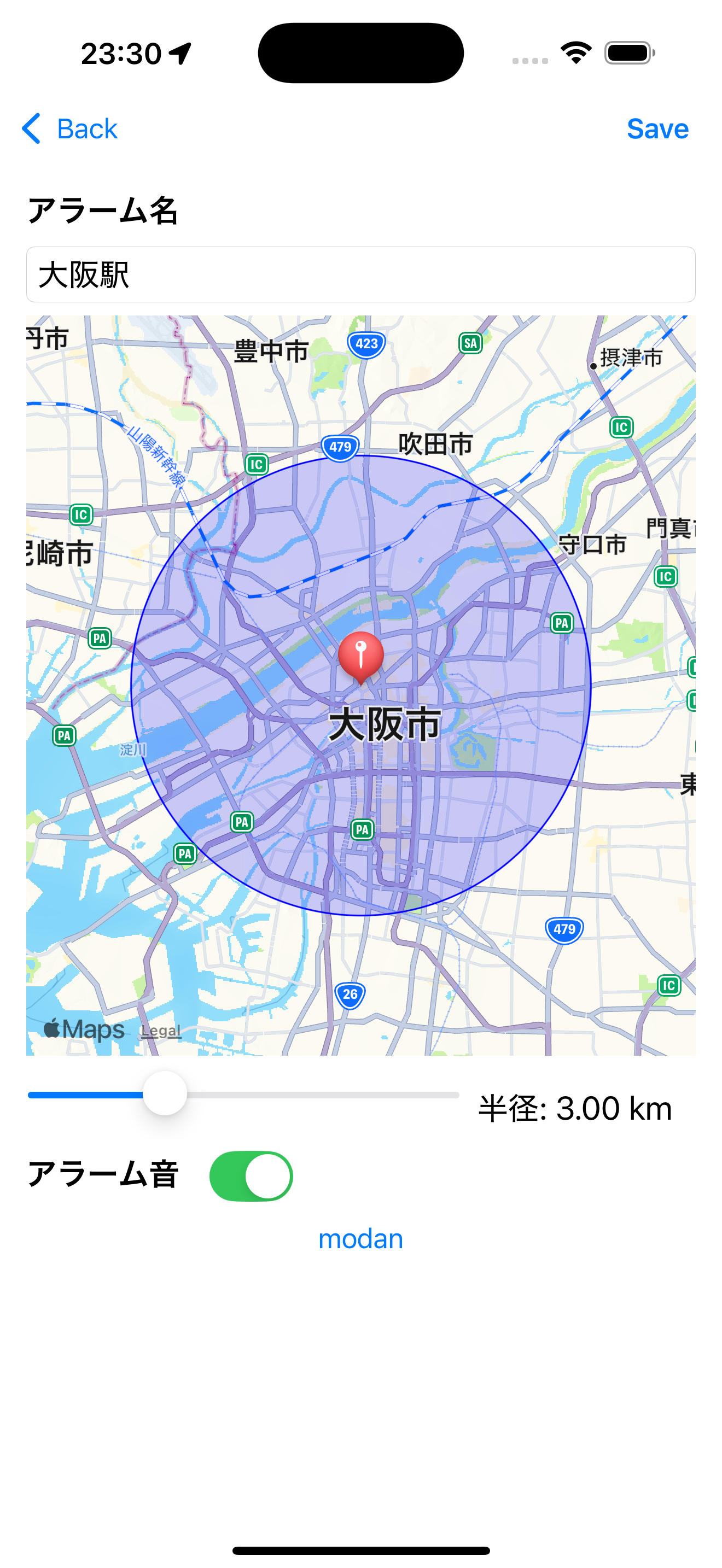Disable the アラーム音 alarm sound switch
722x1568 pixels.
pos(252,1175)
